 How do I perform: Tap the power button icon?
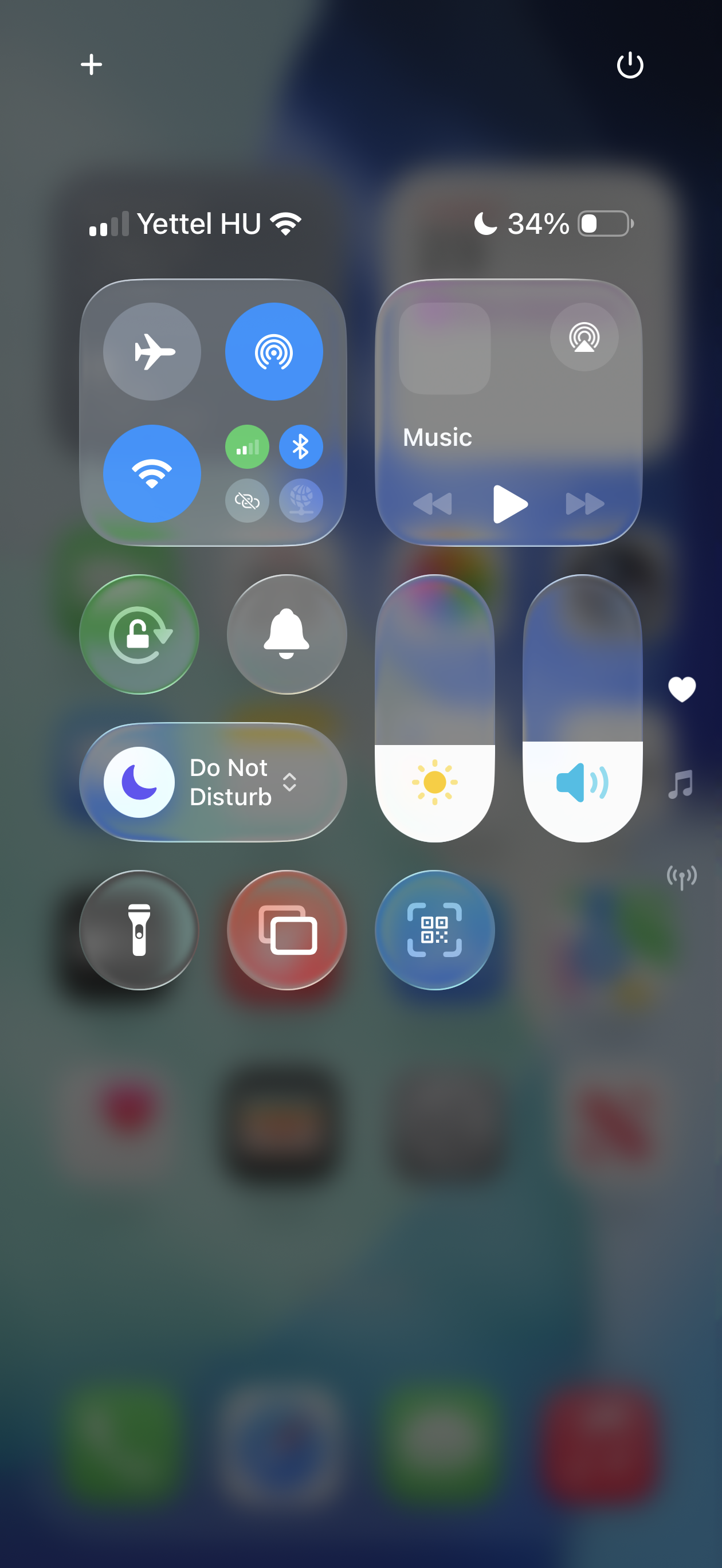pyautogui.click(x=630, y=65)
